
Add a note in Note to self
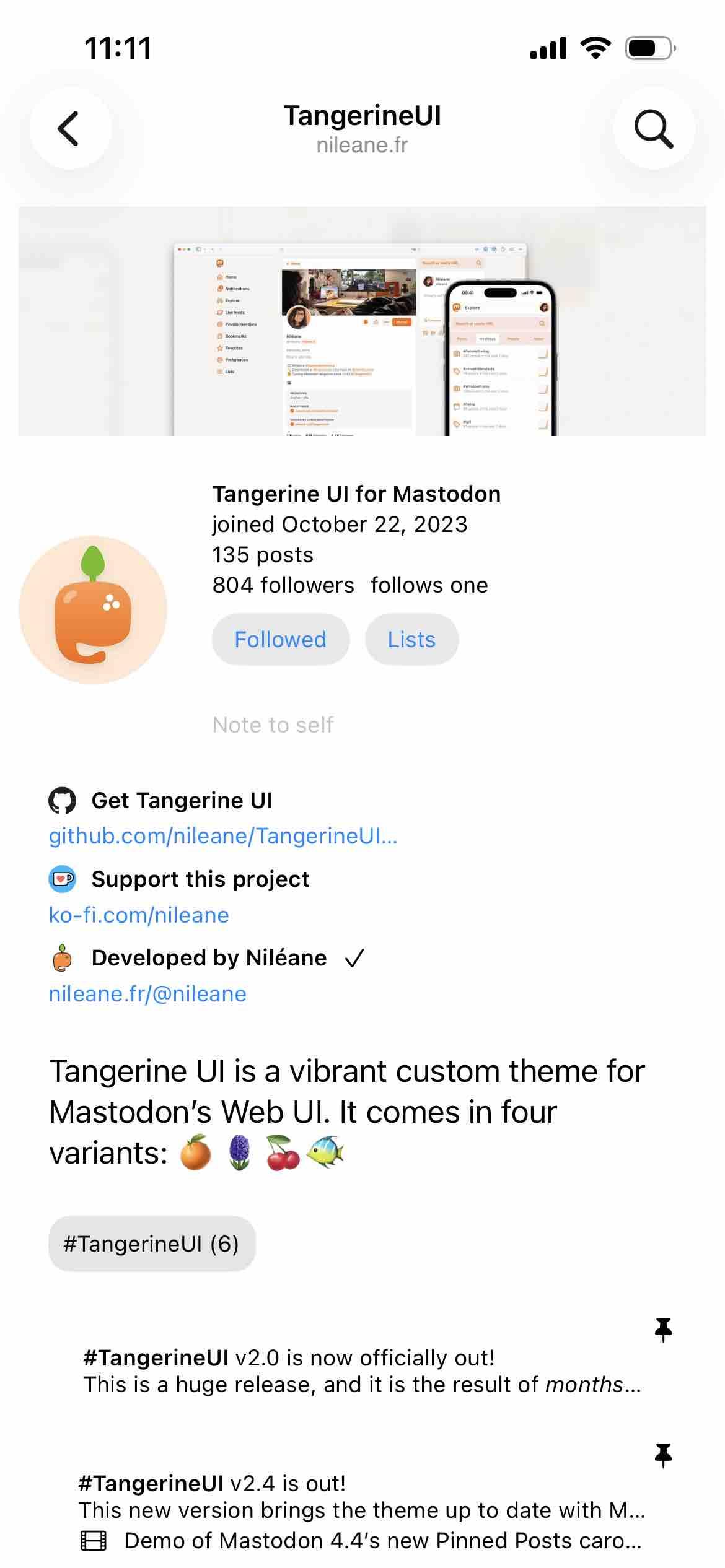point(273,725)
